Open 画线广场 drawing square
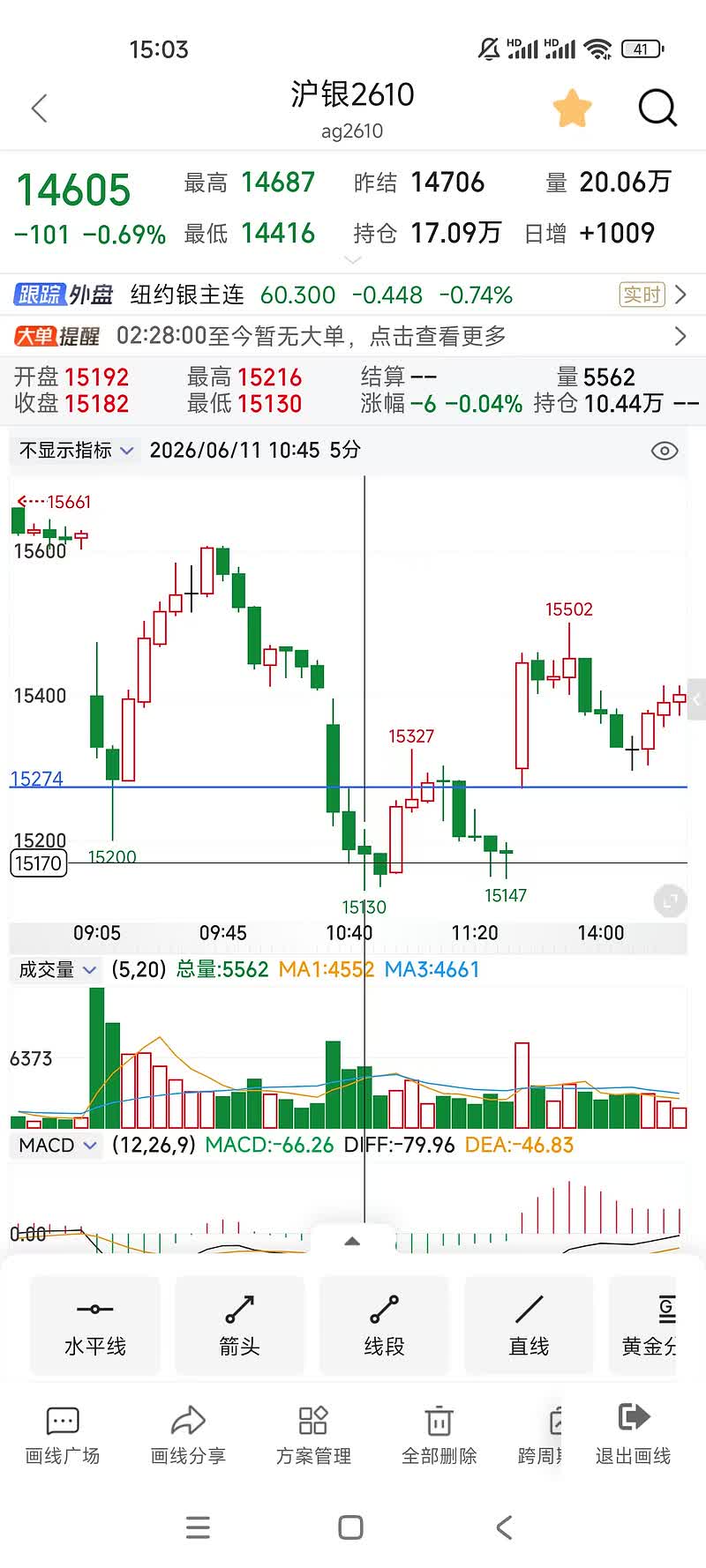Image resolution: width=706 pixels, height=1568 pixels. pyautogui.click(x=63, y=1436)
